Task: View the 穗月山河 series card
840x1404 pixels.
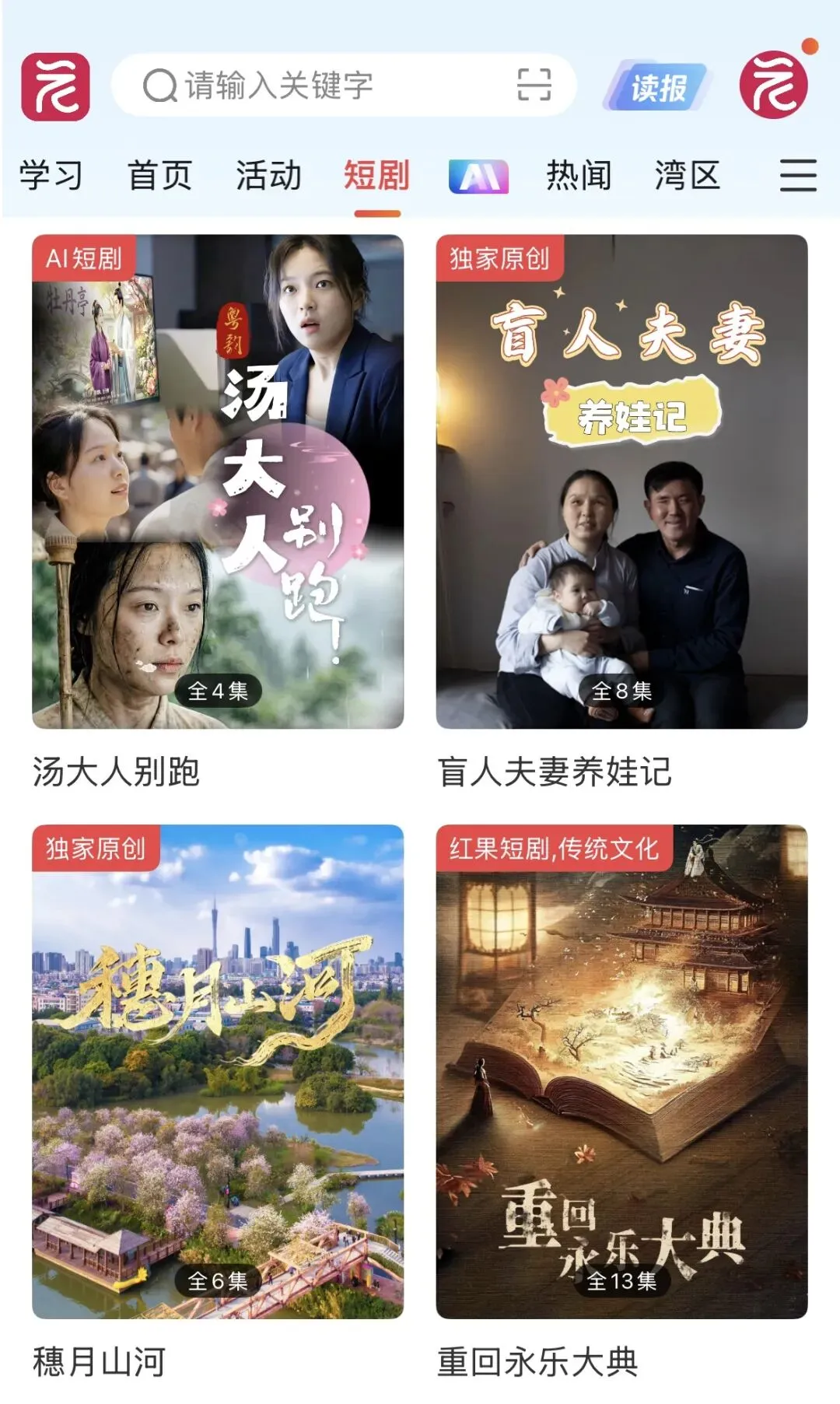Action: [x=218, y=1072]
